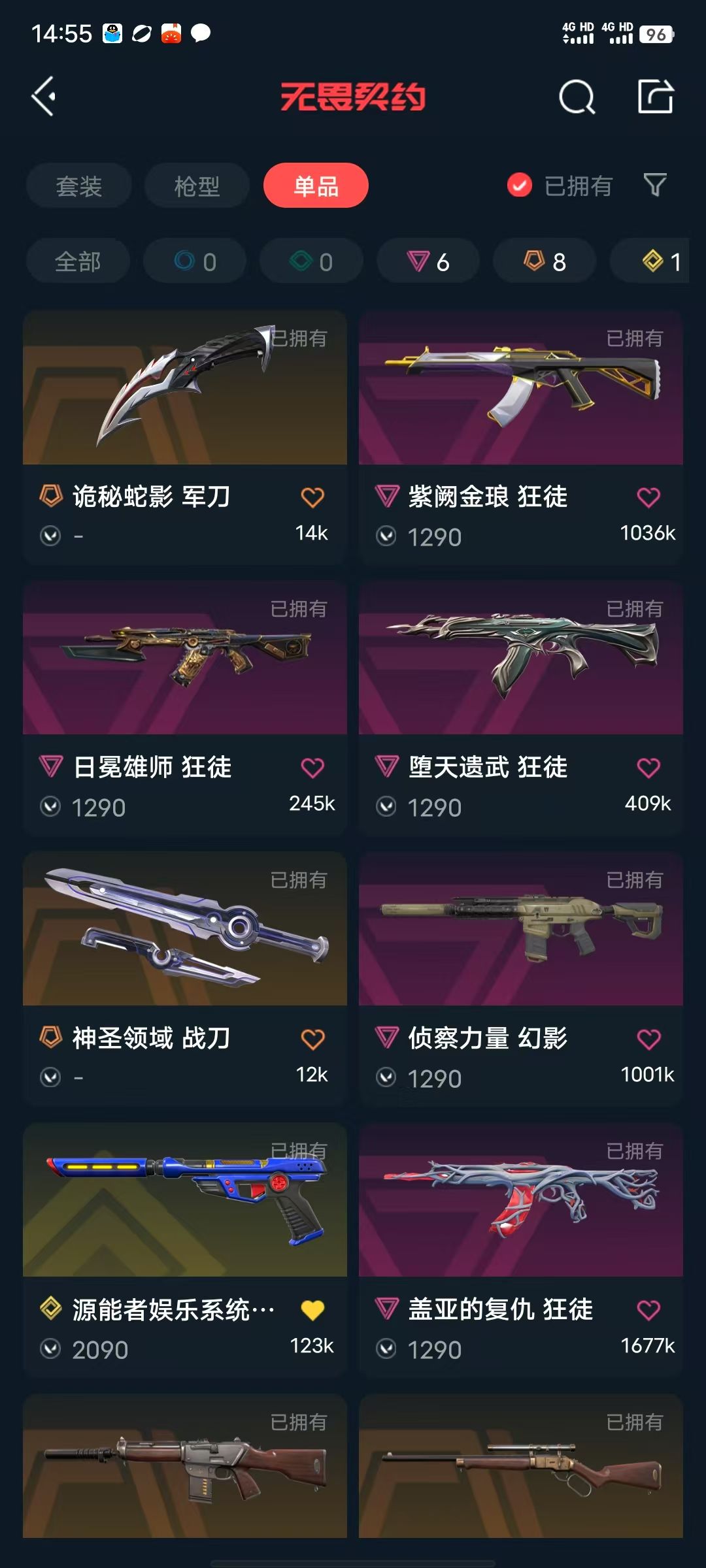Viewport: 706px width, 1568px height.
Task: Go back using the top-left arrow
Action: coord(44,97)
